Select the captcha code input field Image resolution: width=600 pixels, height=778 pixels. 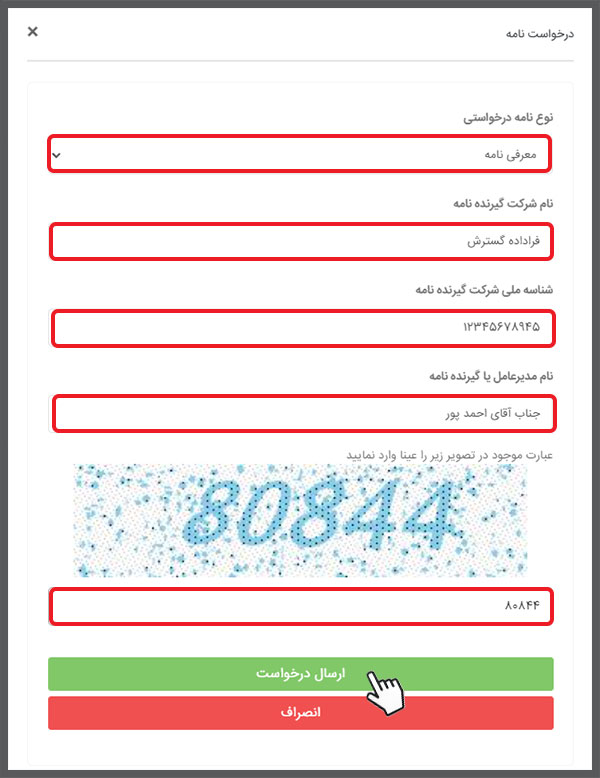click(300, 606)
